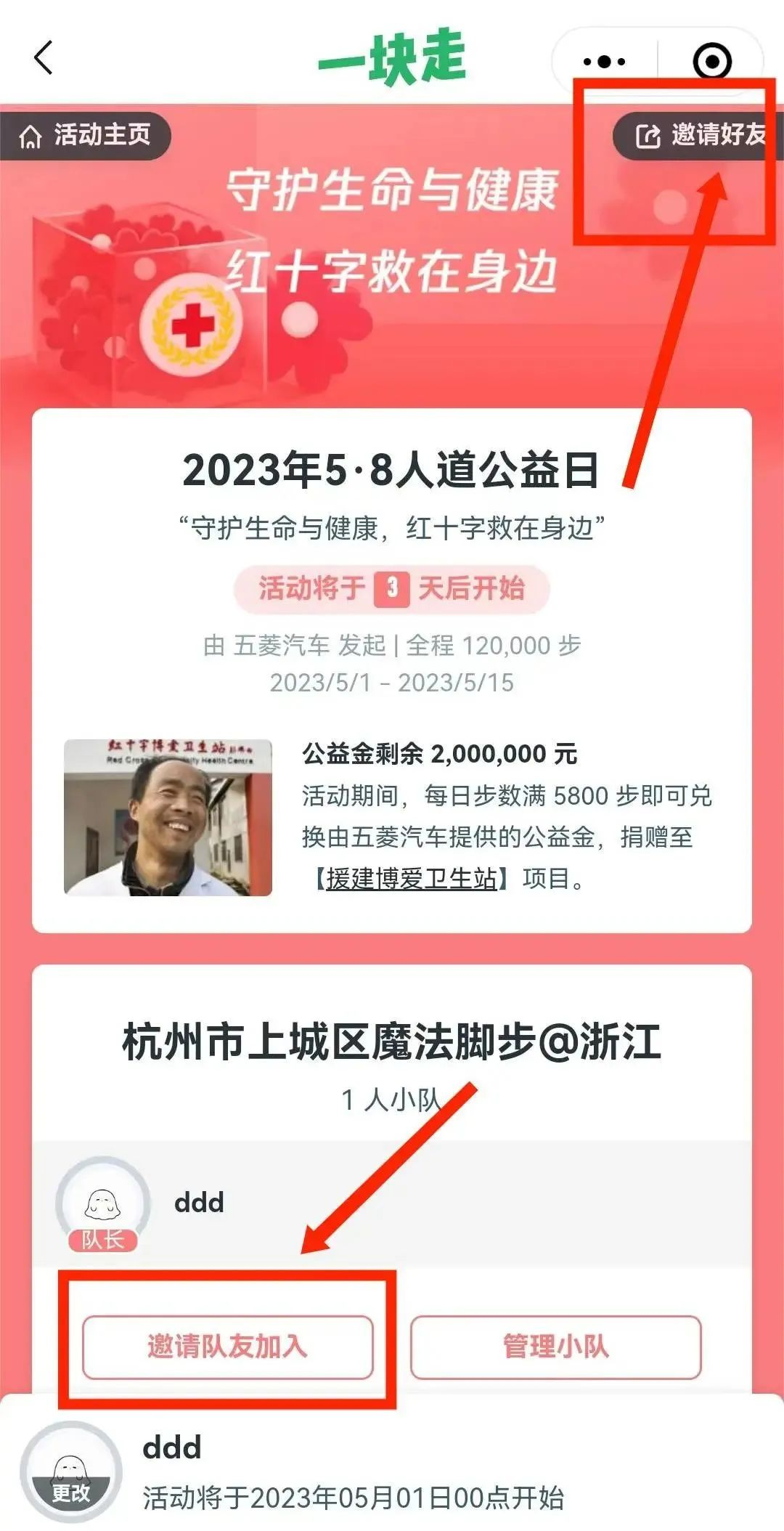Close the mini program with the circle icon
The image size is (784, 1531).
(x=711, y=61)
